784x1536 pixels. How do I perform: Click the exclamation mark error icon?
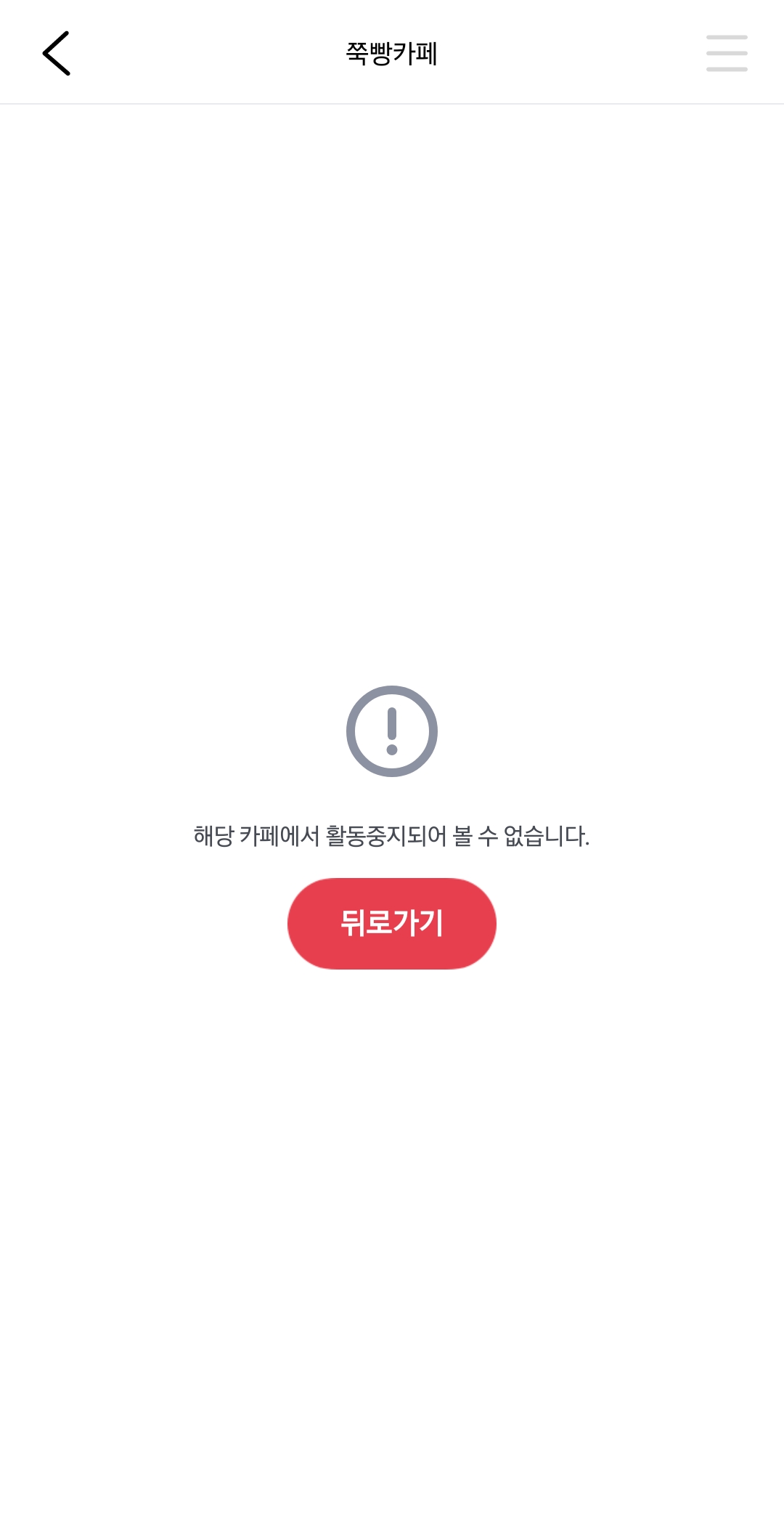pyautogui.click(x=392, y=731)
